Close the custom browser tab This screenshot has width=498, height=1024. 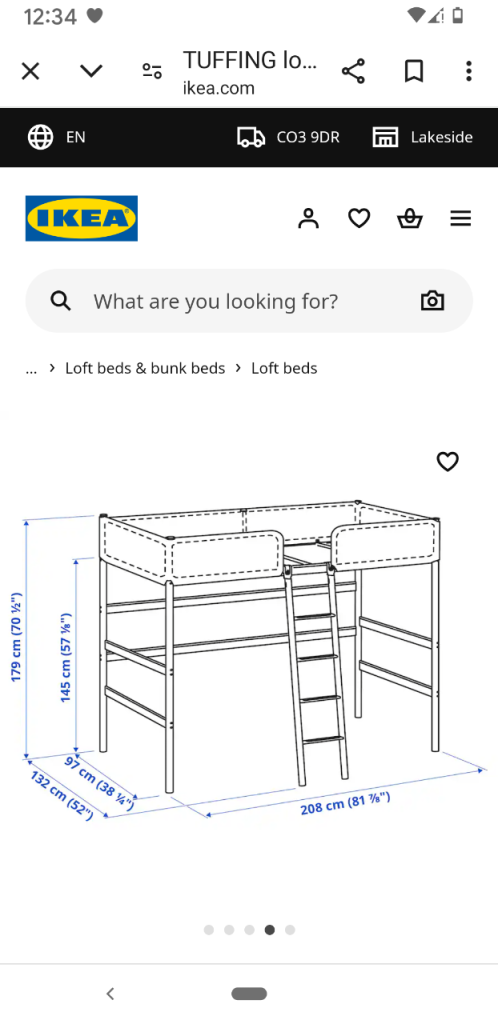pyautogui.click(x=31, y=71)
